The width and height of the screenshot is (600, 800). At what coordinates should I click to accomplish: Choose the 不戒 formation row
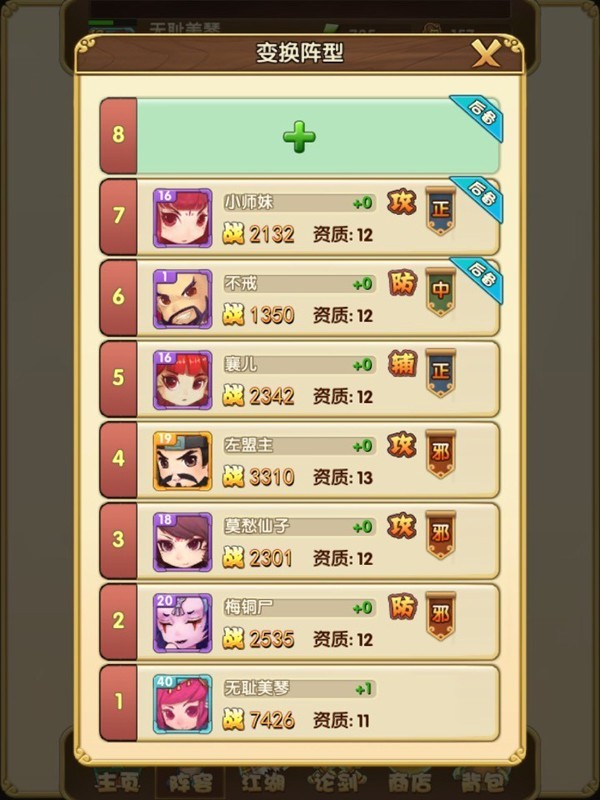point(300,298)
